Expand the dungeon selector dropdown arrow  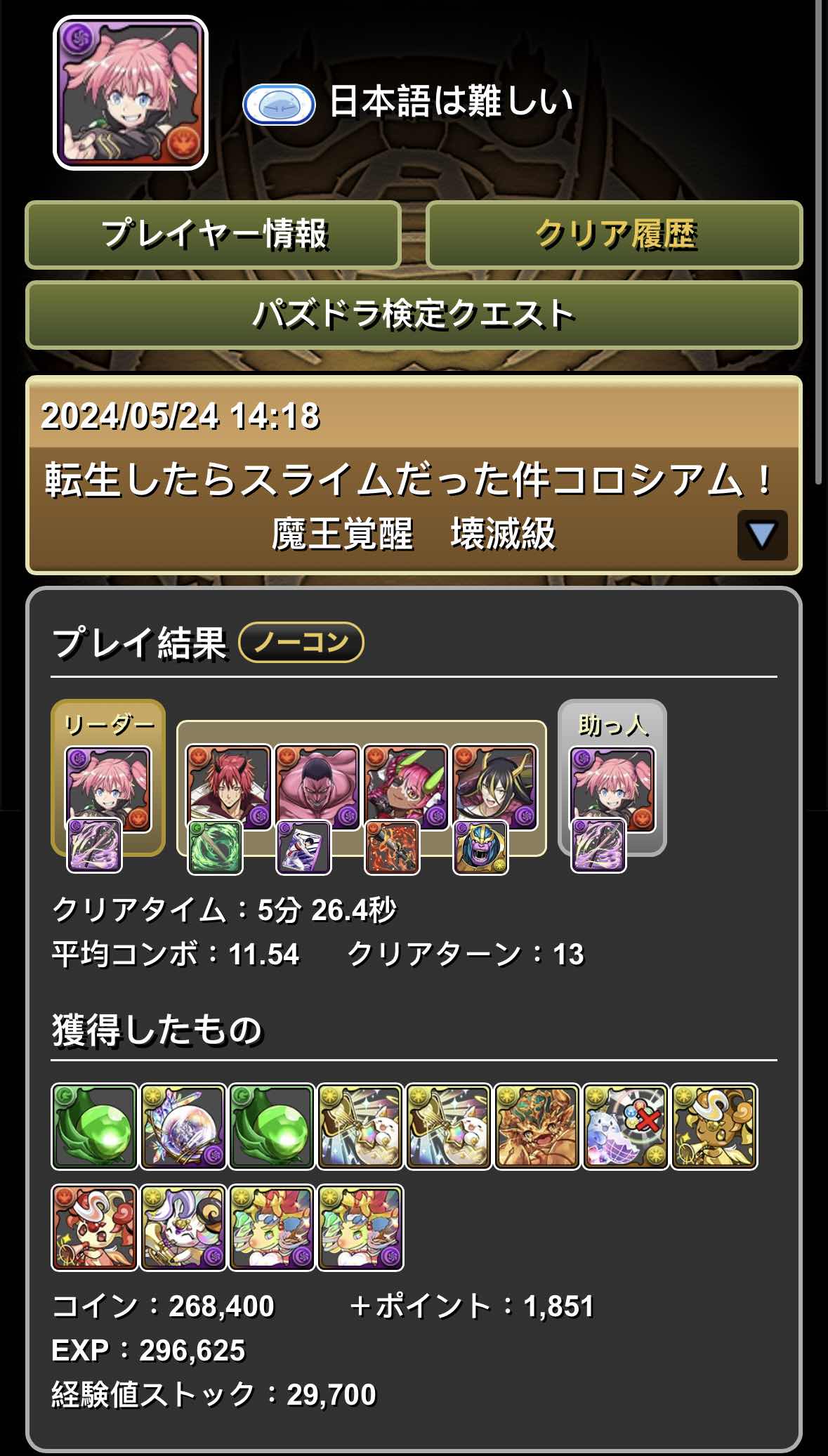(x=762, y=535)
